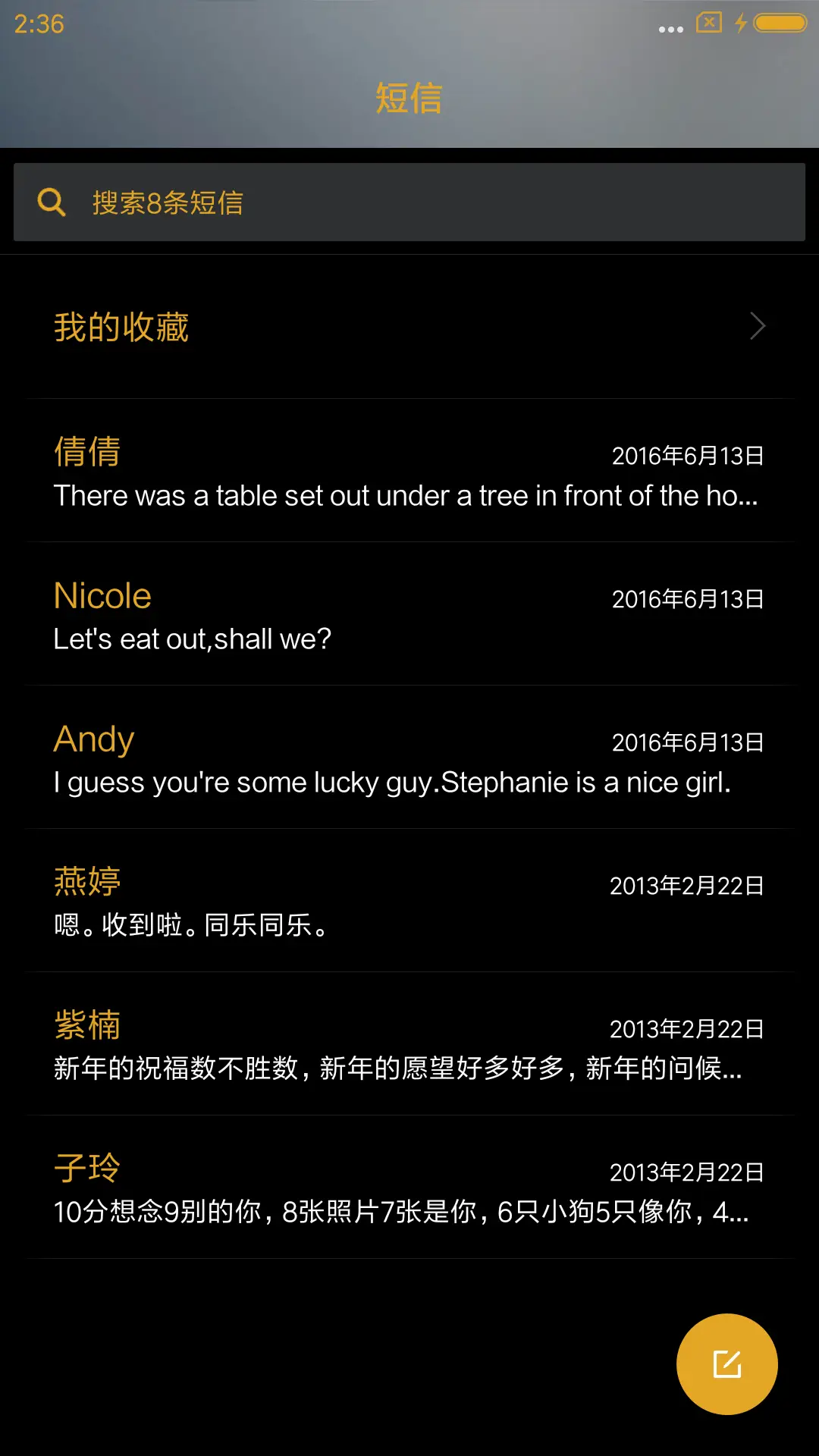Click the search field 搜索8条短信

(x=303, y=202)
